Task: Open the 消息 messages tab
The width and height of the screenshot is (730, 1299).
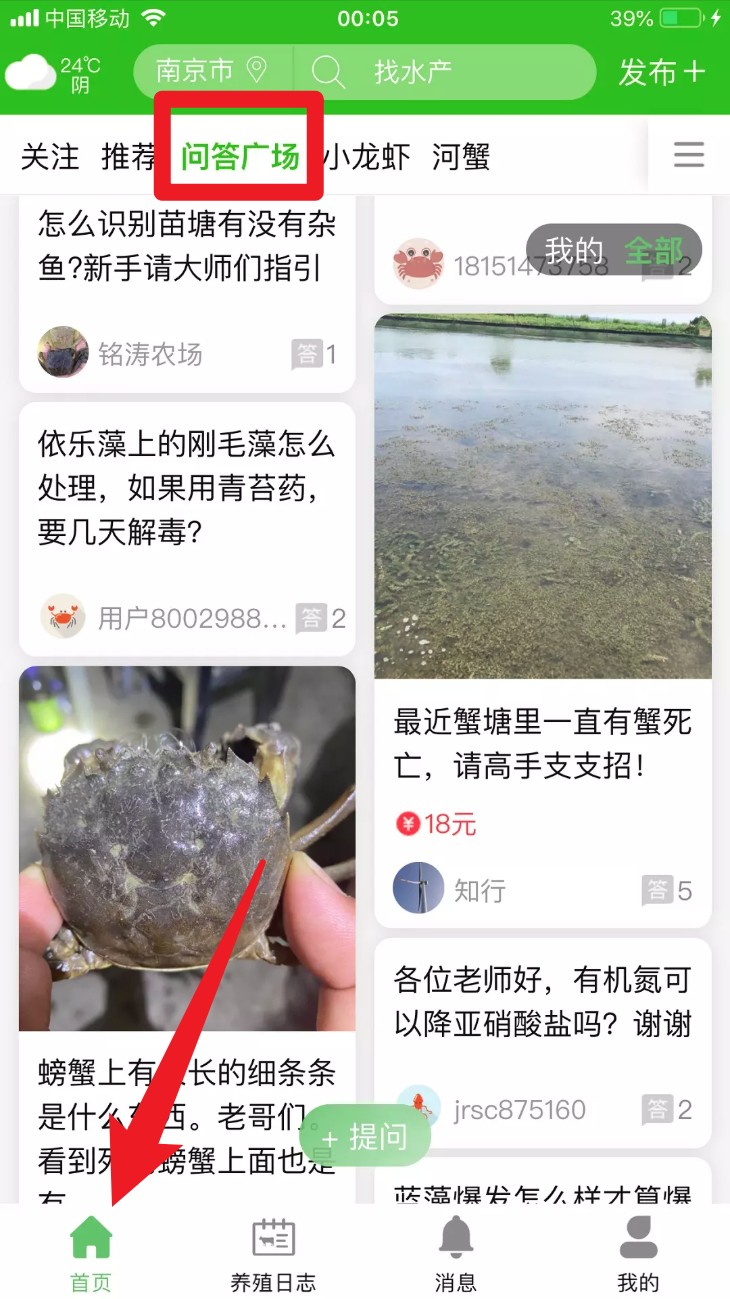Action: [456, 1254]
